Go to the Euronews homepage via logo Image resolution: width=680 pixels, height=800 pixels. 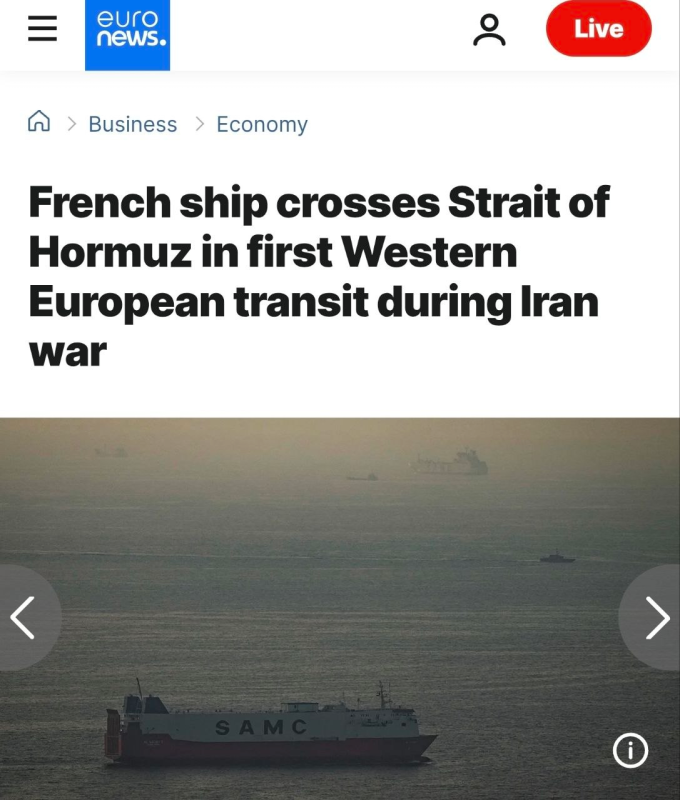coord(127,35)
